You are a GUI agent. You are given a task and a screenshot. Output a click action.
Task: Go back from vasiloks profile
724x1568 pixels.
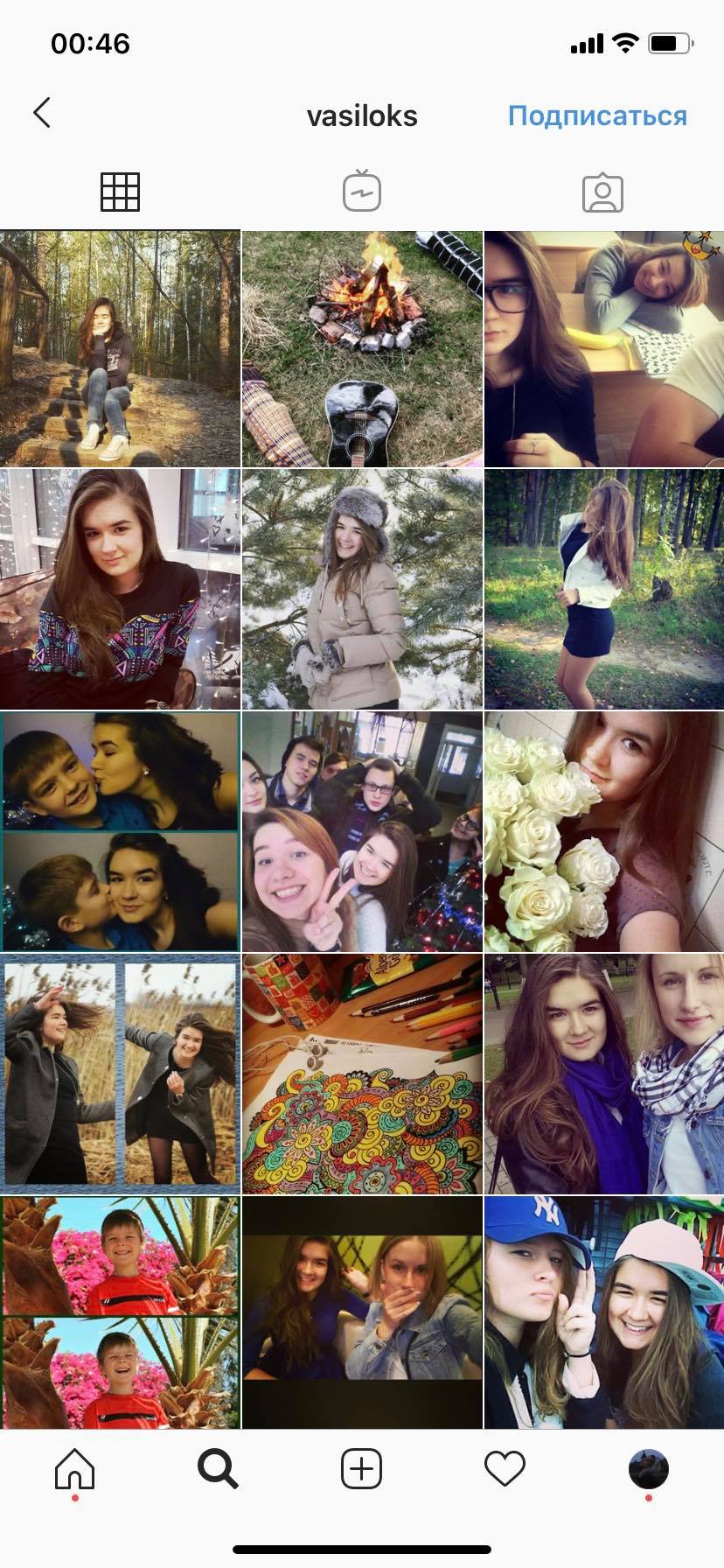(42, 113)
